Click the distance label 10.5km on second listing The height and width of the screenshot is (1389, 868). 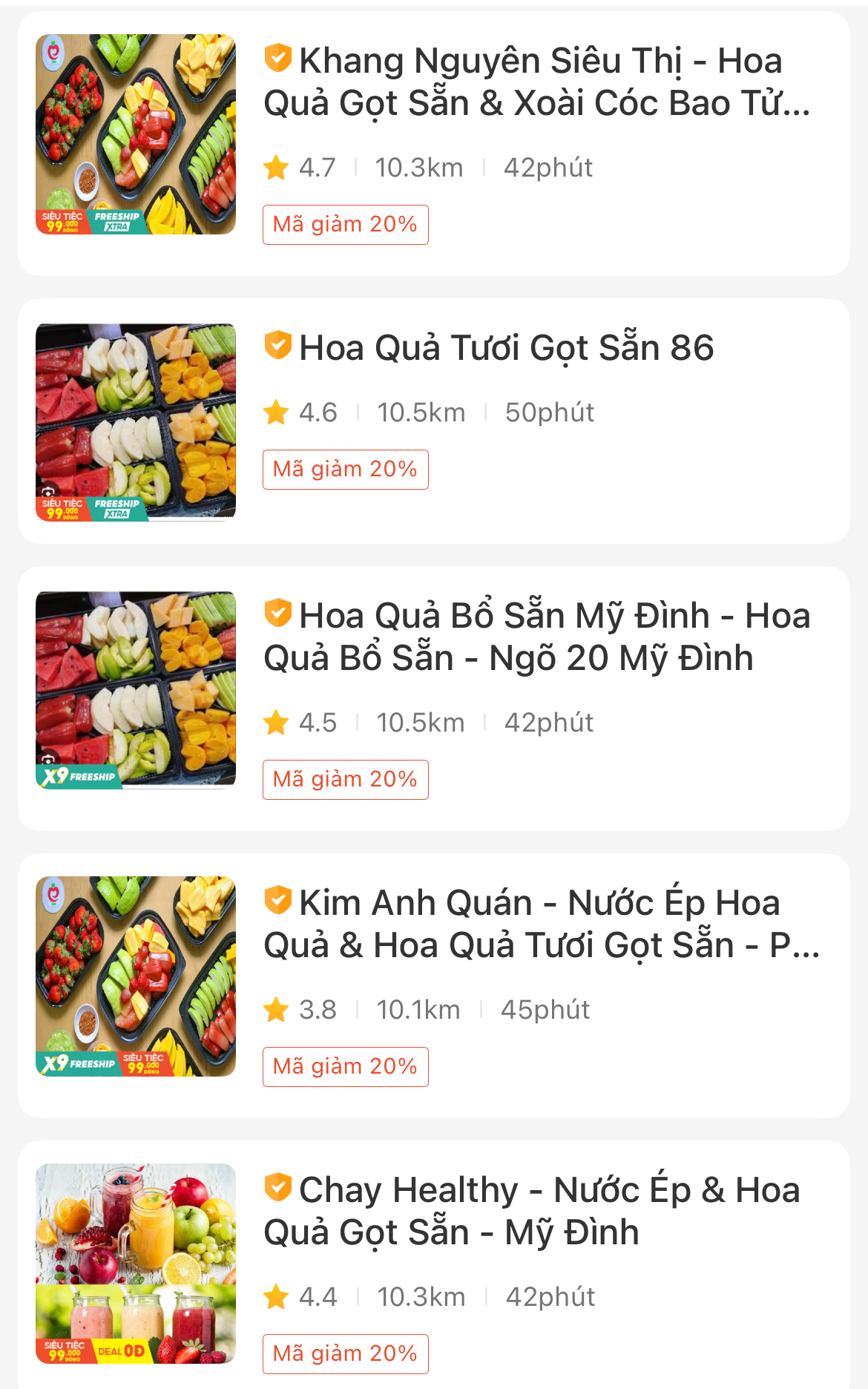[421, 413]
